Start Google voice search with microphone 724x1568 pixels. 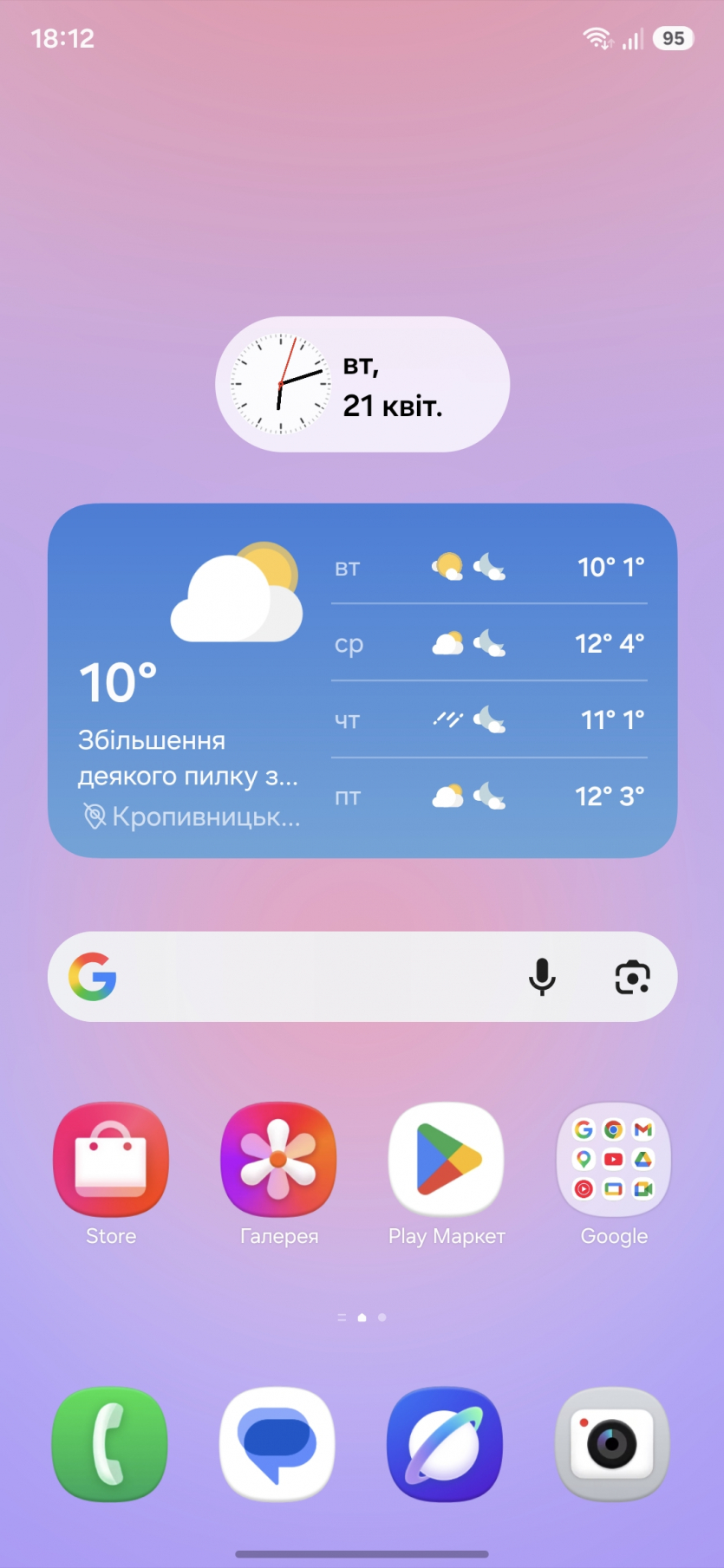542,977
